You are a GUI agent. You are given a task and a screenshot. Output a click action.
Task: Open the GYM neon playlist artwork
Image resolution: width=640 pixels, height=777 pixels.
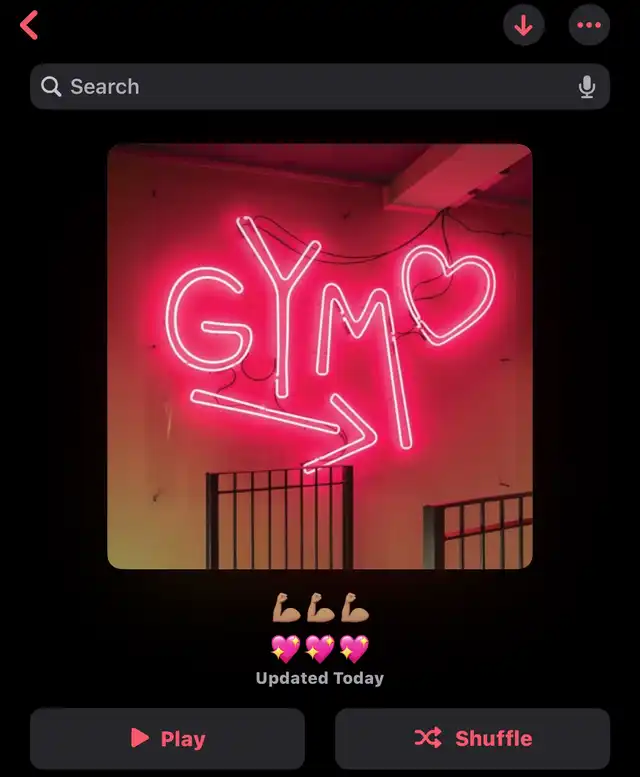[x=320, y=356]
